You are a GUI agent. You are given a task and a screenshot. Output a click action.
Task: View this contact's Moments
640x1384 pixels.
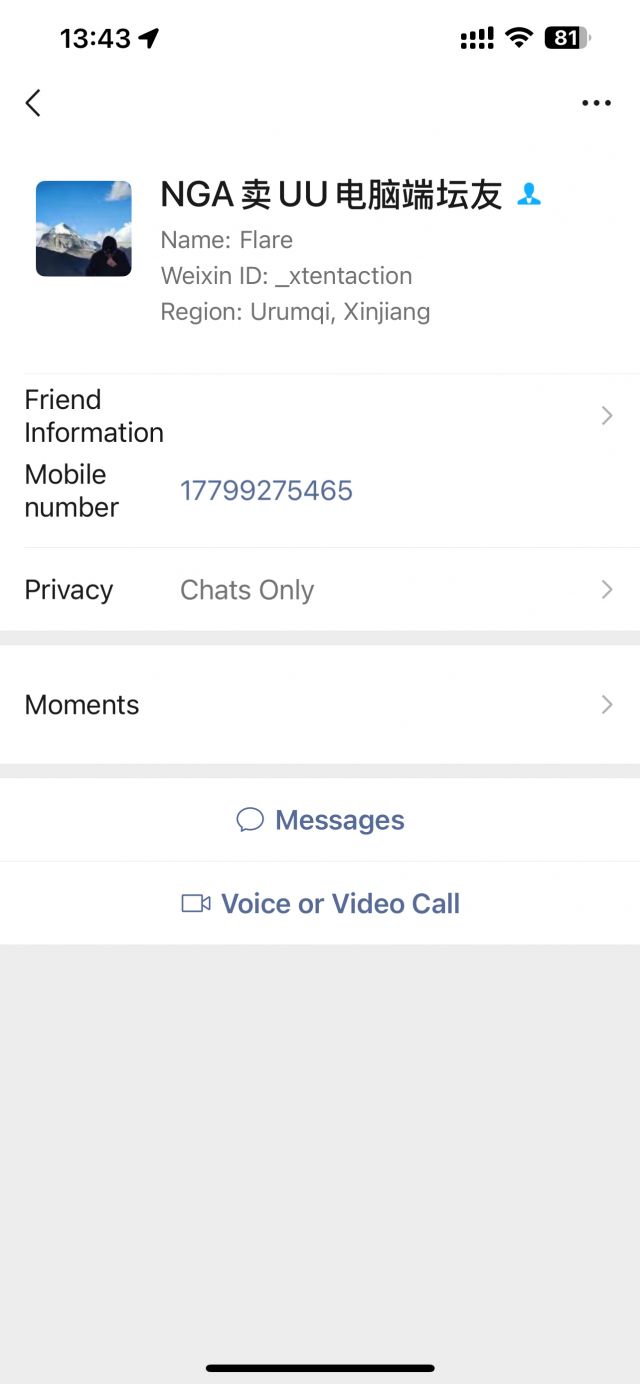coord(320,705)
